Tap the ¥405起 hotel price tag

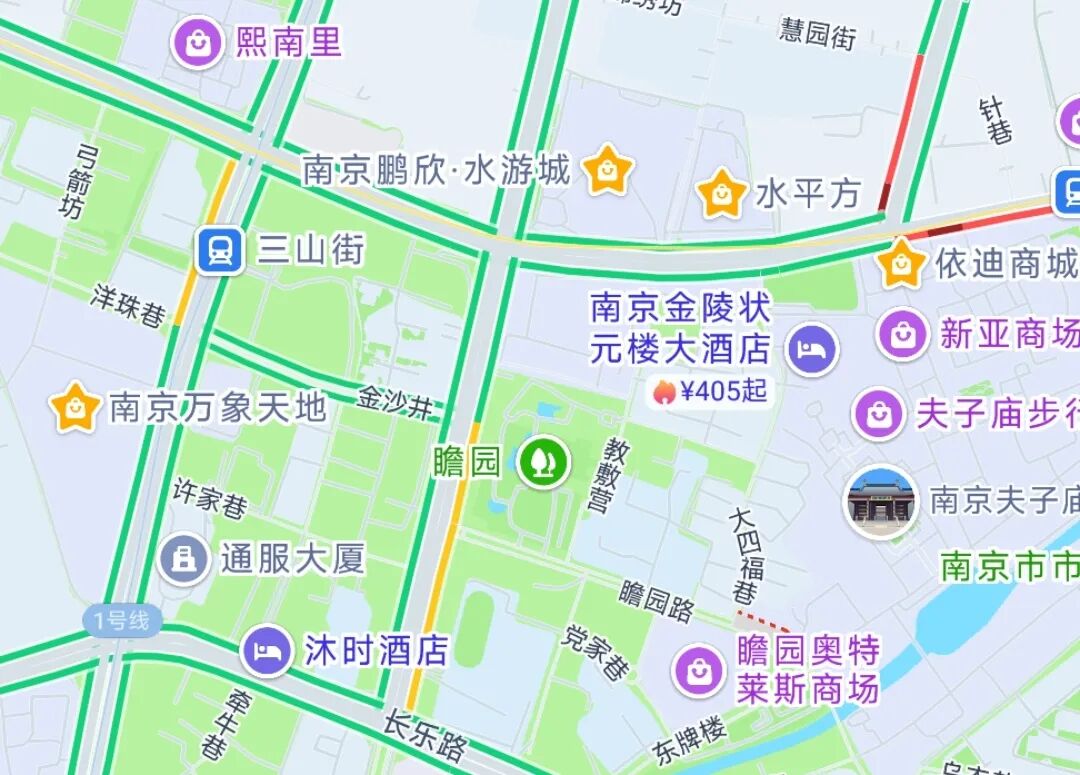click(712, 392)
